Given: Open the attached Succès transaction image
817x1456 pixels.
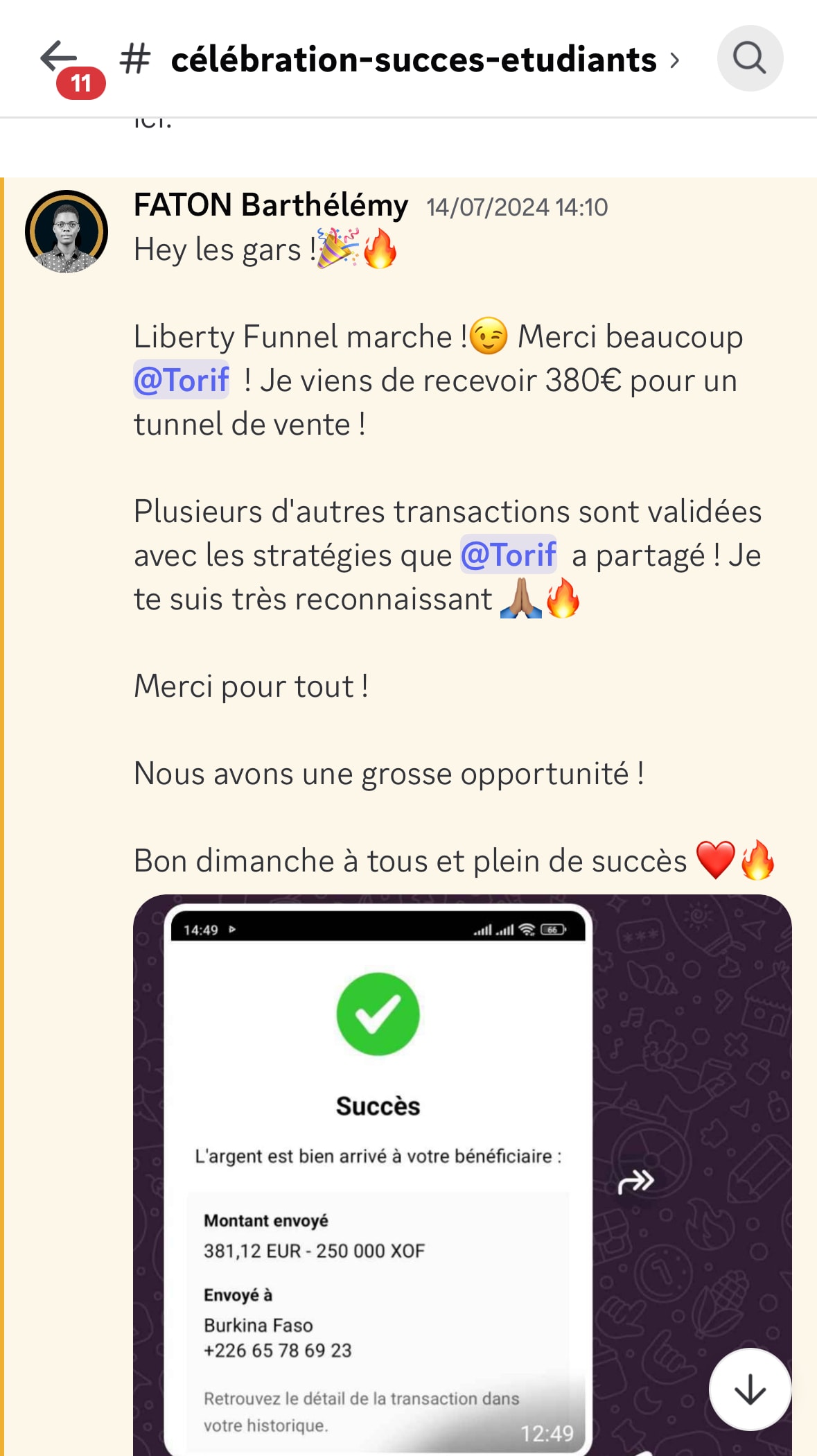Looking at the screenshot, I should (378, 1172).
